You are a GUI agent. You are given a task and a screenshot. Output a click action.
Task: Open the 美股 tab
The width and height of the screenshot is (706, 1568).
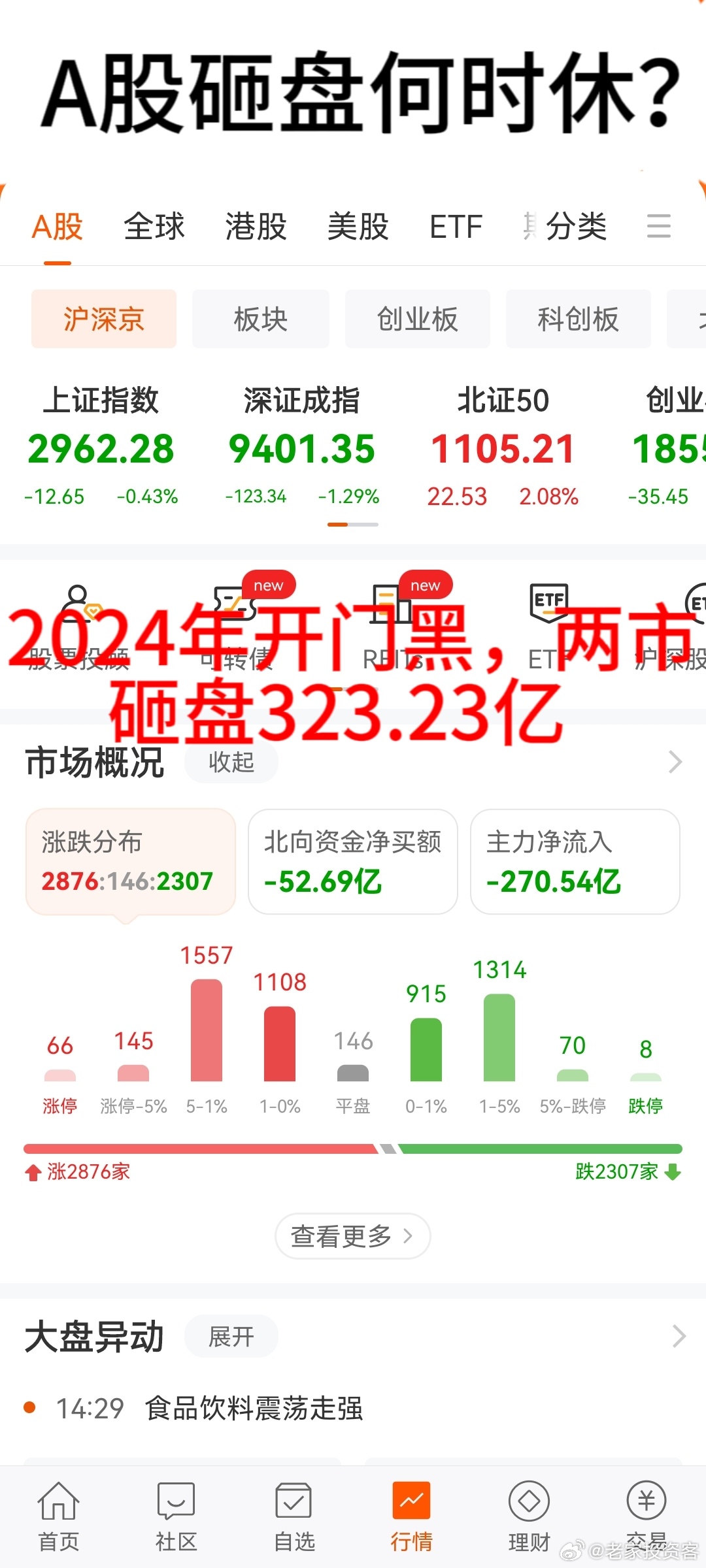click(358, 227)
